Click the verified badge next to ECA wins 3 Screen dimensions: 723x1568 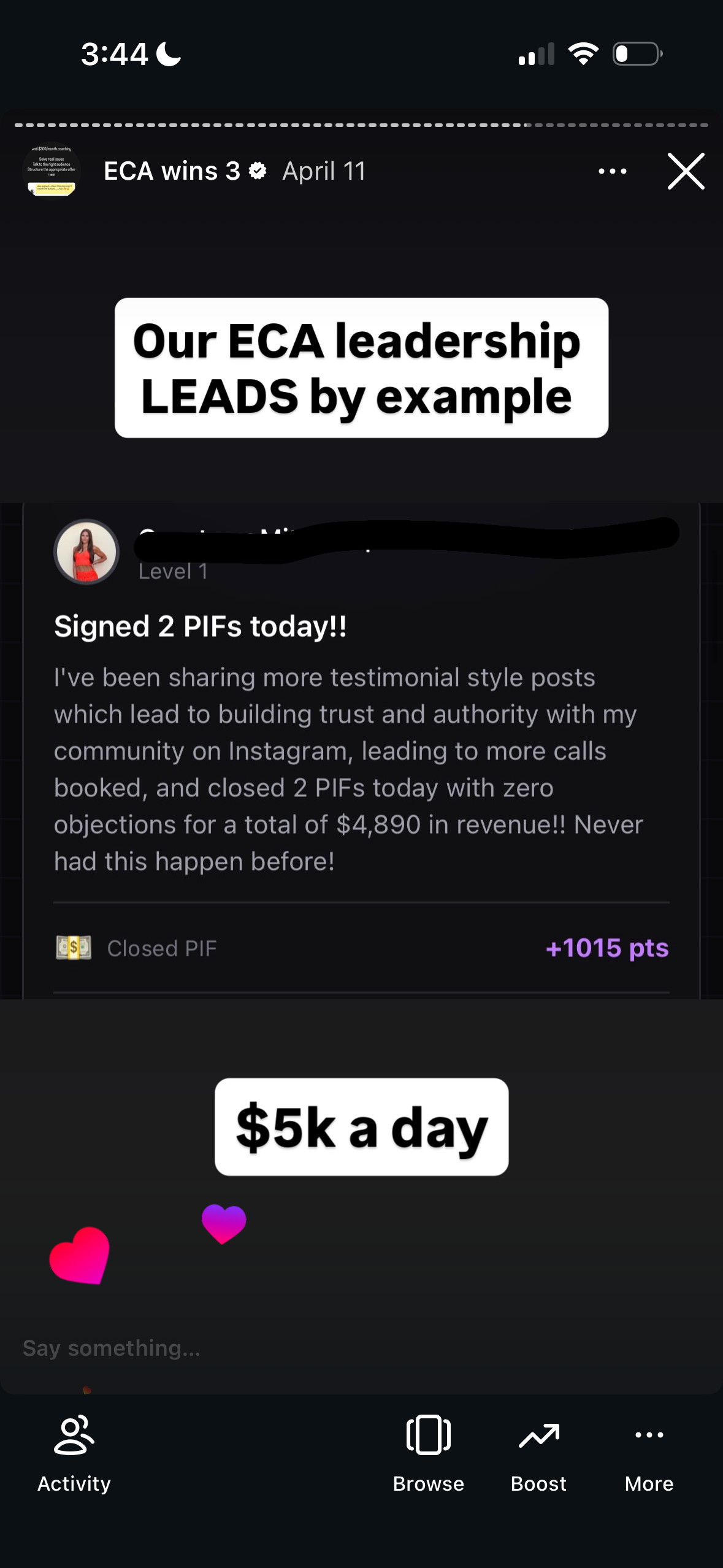pyautogui.click(x=257, y=171)
